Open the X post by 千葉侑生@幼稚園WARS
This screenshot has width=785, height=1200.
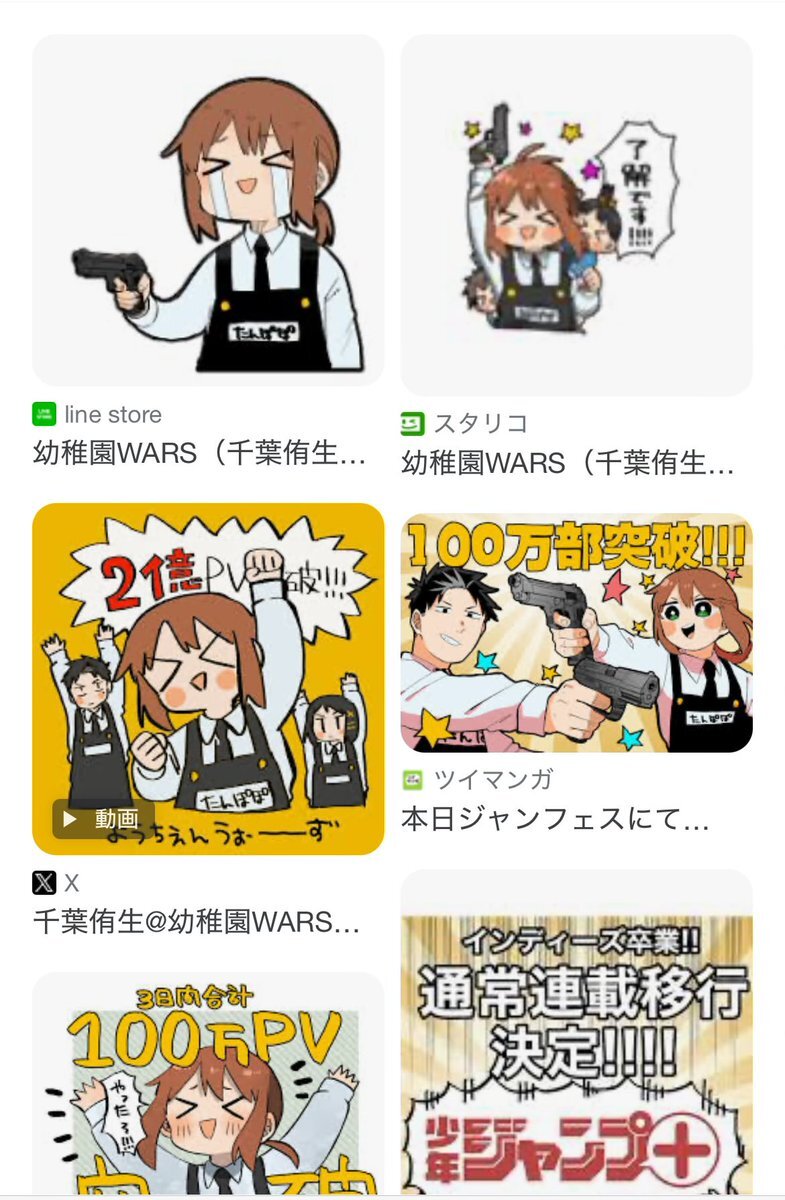point(196,921)
